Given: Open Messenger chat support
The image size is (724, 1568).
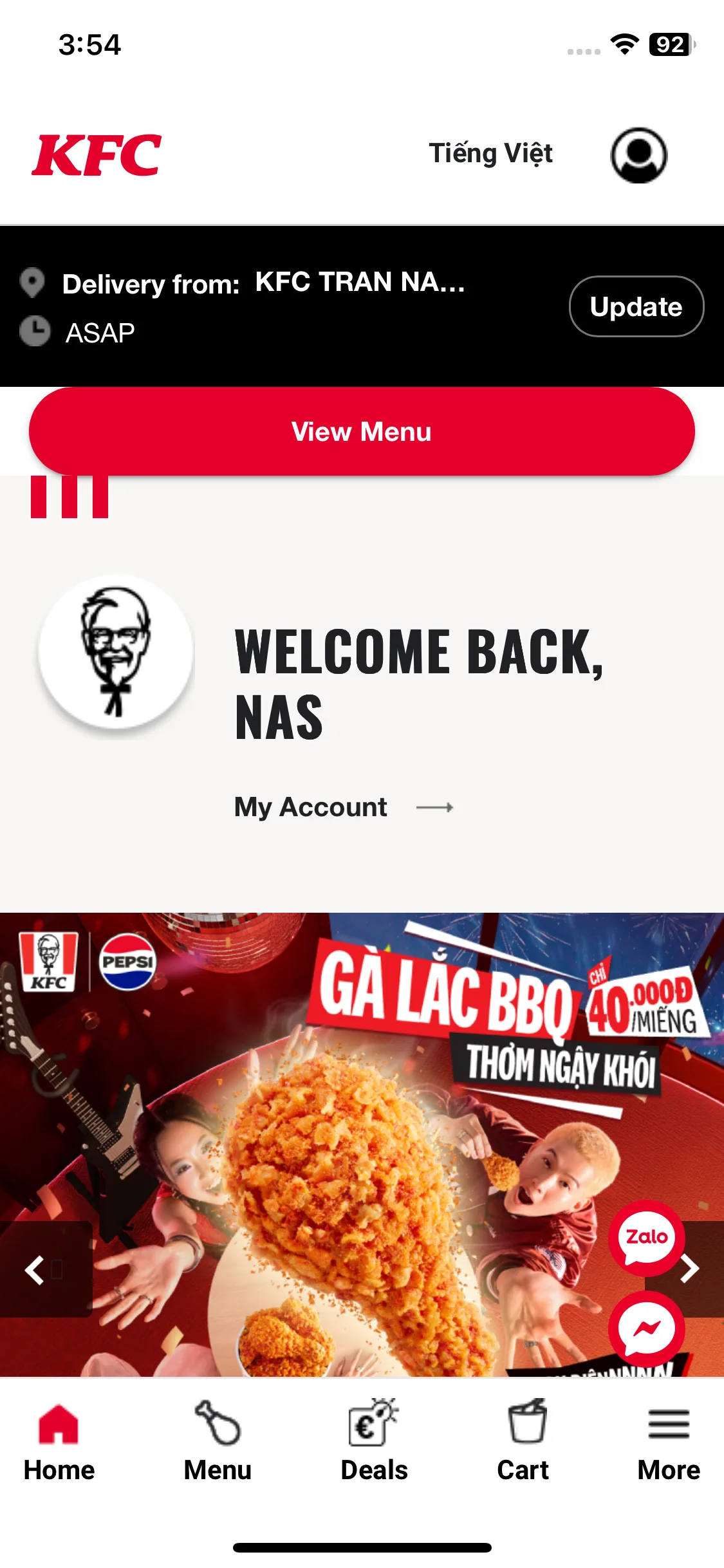Looking at the screenshot, I should coord(646,1329).
